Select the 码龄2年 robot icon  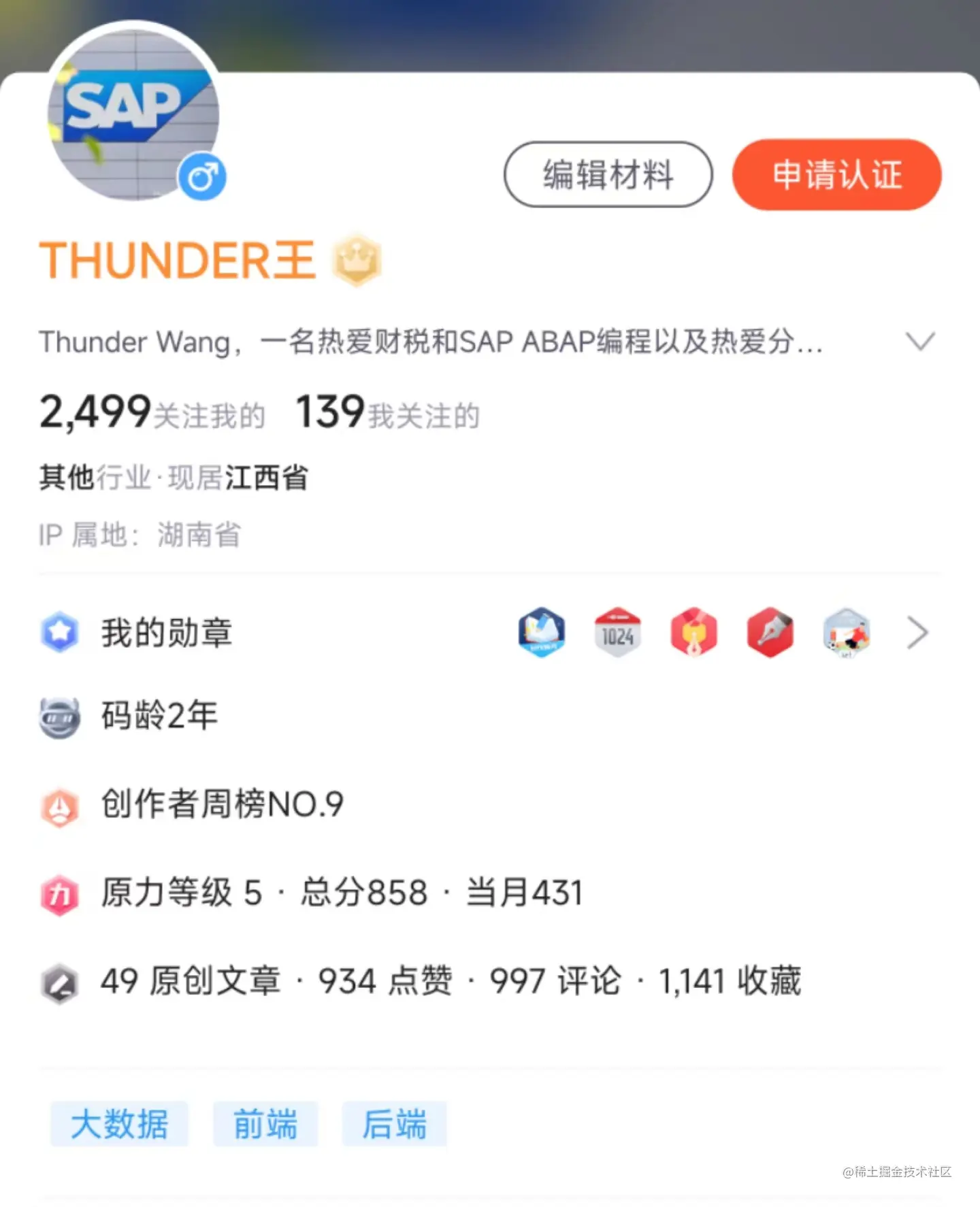coord(60,714)
